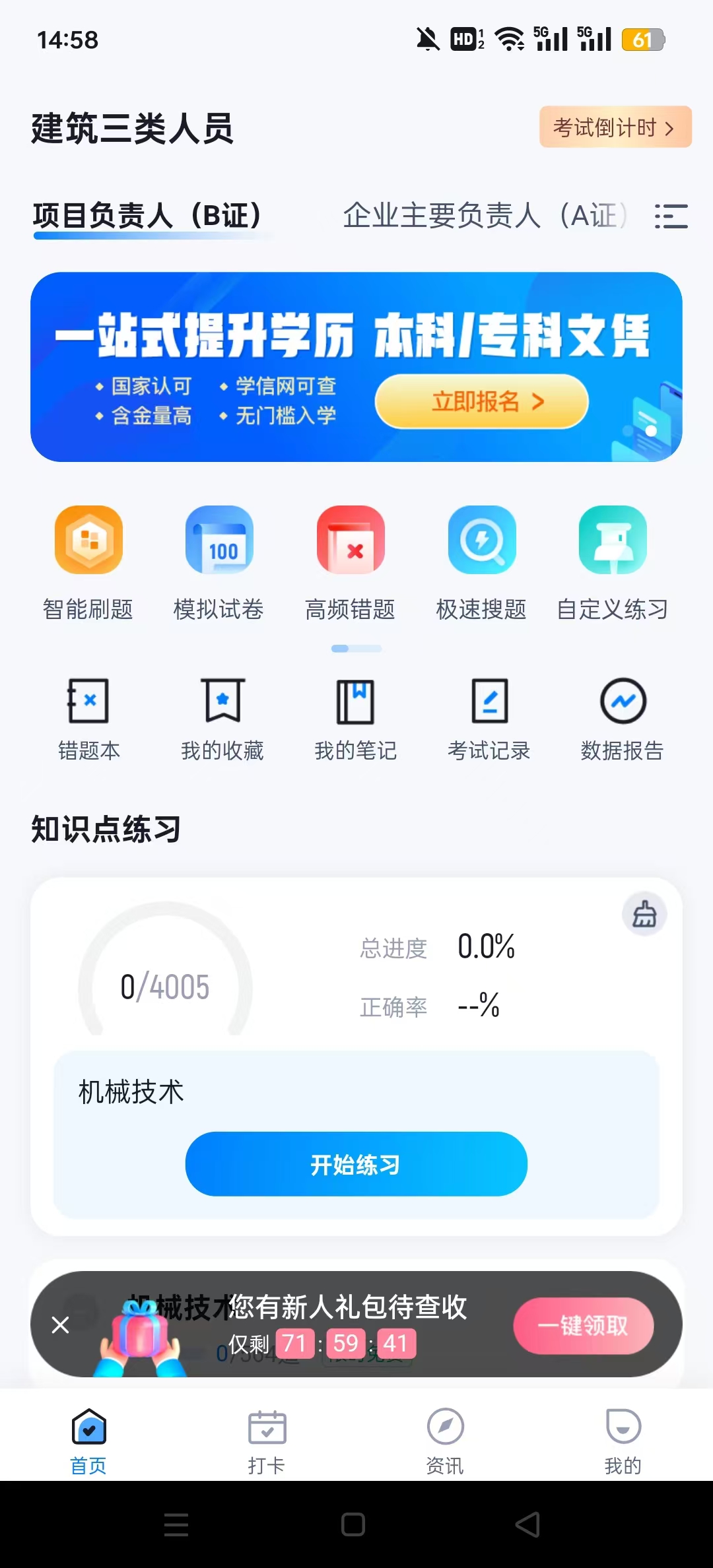Tap 立即报名 on the banner ad
This screenshot has width=713, height=1568.
pyautogui.click(x=483, y=401)
